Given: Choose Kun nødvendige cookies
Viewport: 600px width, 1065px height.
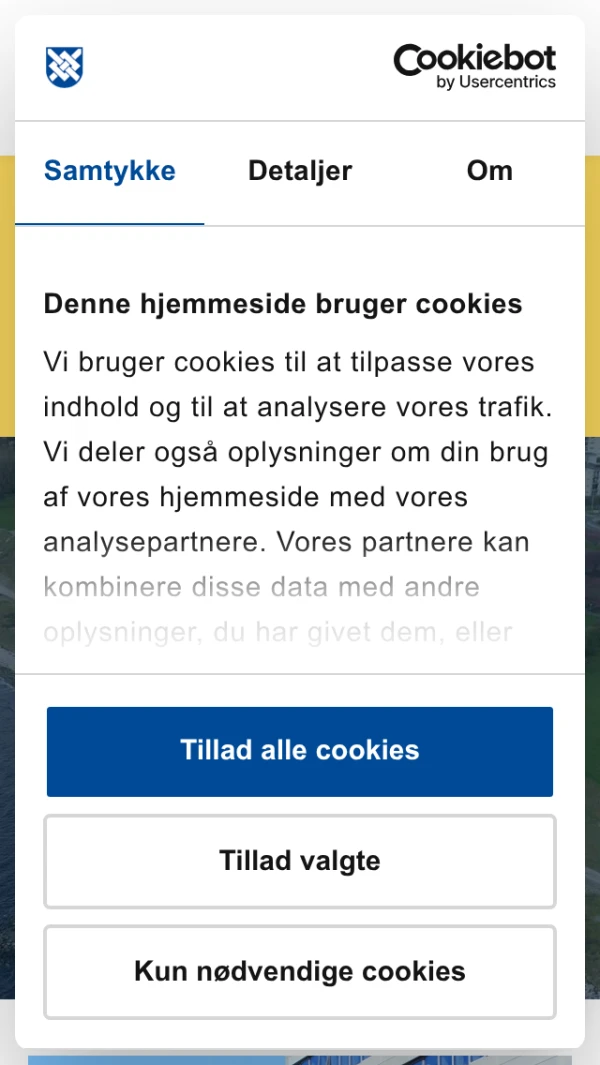Looking at the screenshot, I should click(300, 971).
